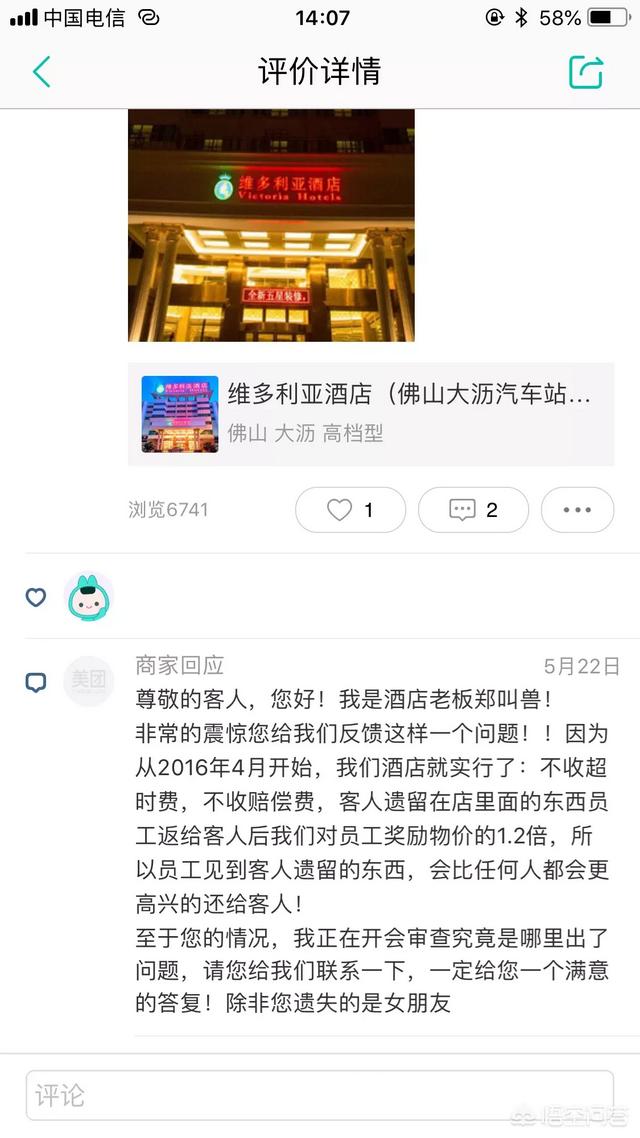Open the three-dot more options button
This screenshot has width=640, height=1138.
[578, 510]
